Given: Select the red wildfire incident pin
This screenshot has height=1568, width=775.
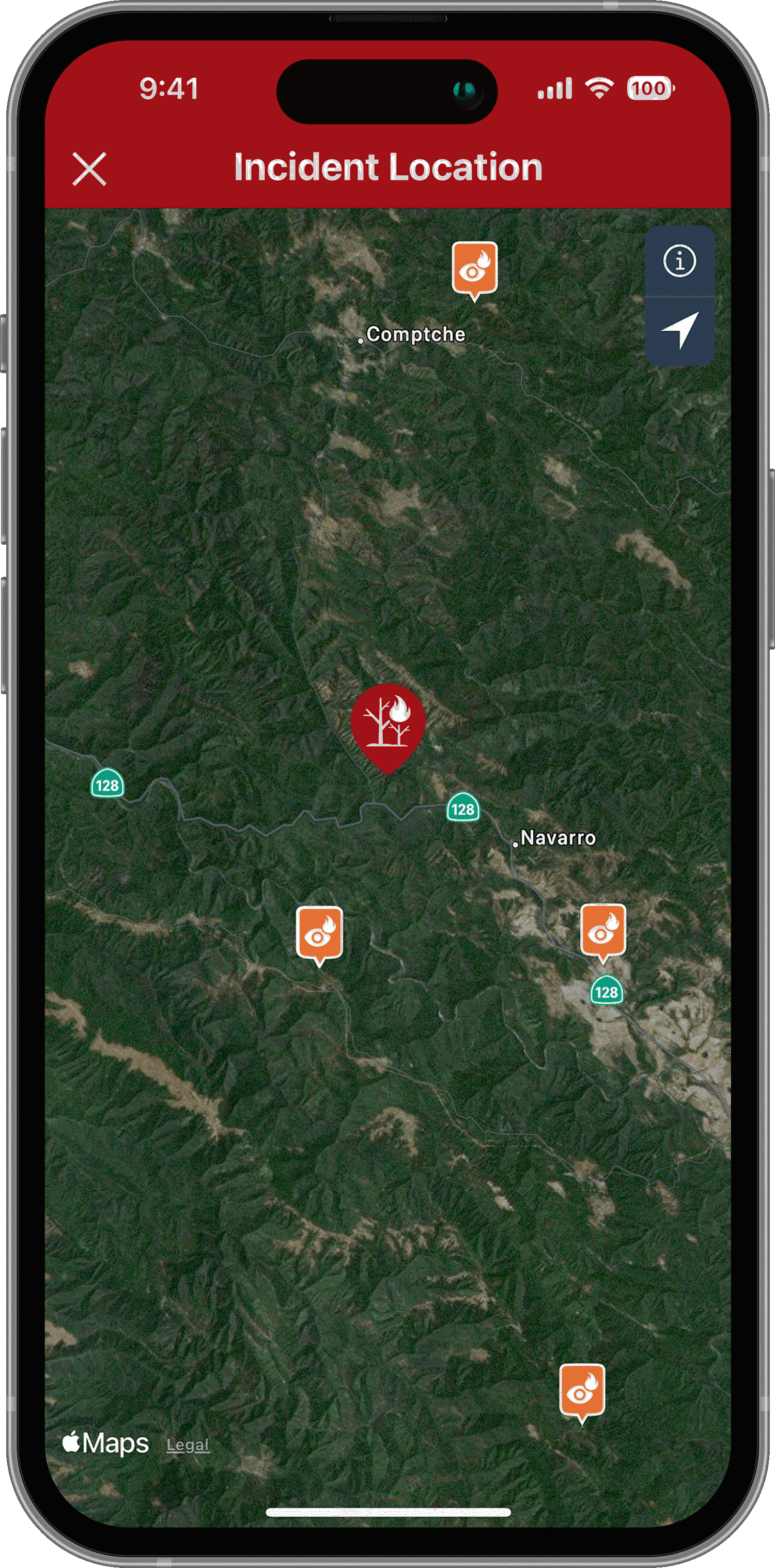Looking at the screenshot, I should 388,724.
